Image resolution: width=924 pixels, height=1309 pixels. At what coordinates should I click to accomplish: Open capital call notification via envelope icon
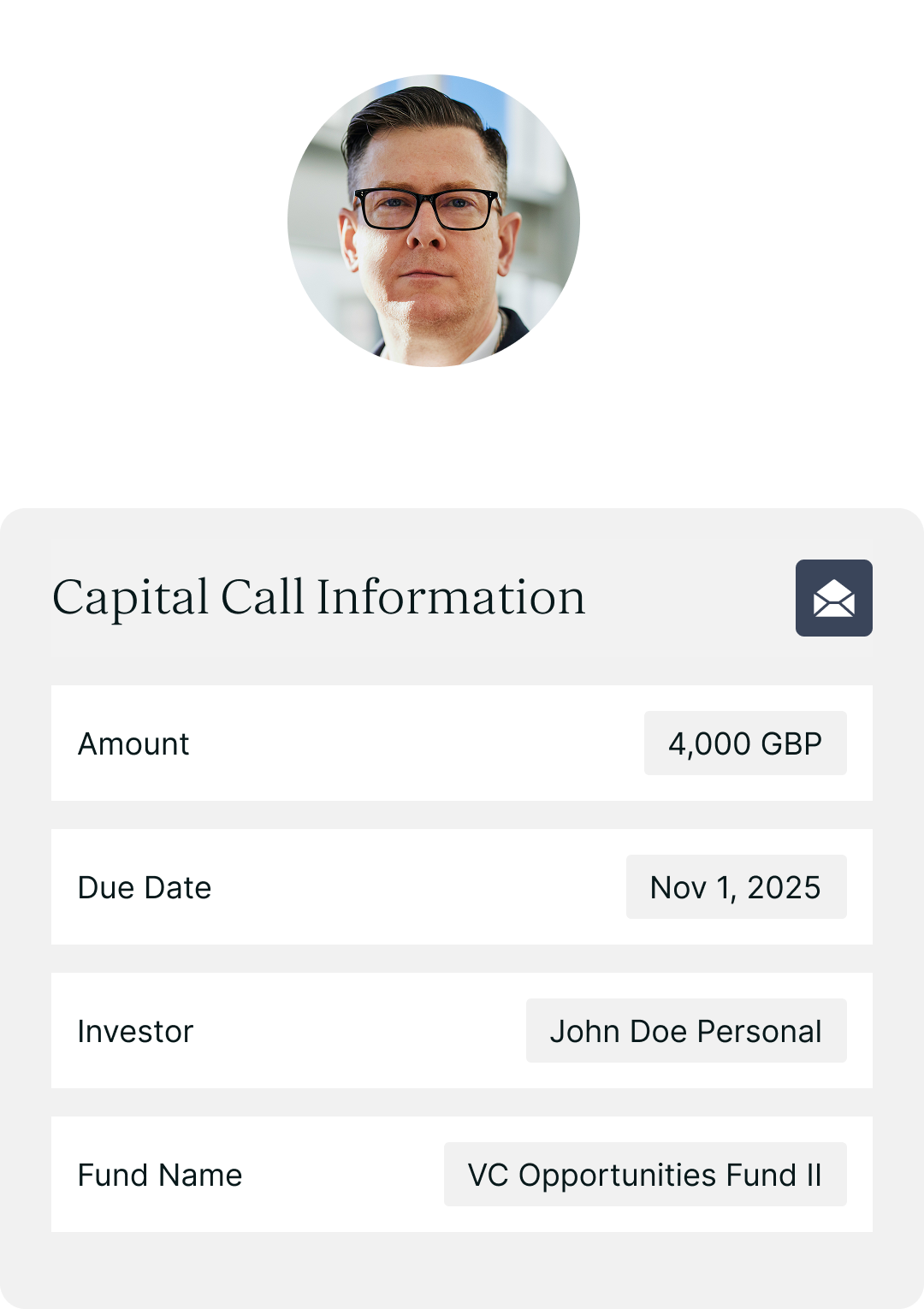(x=833, y=599)
